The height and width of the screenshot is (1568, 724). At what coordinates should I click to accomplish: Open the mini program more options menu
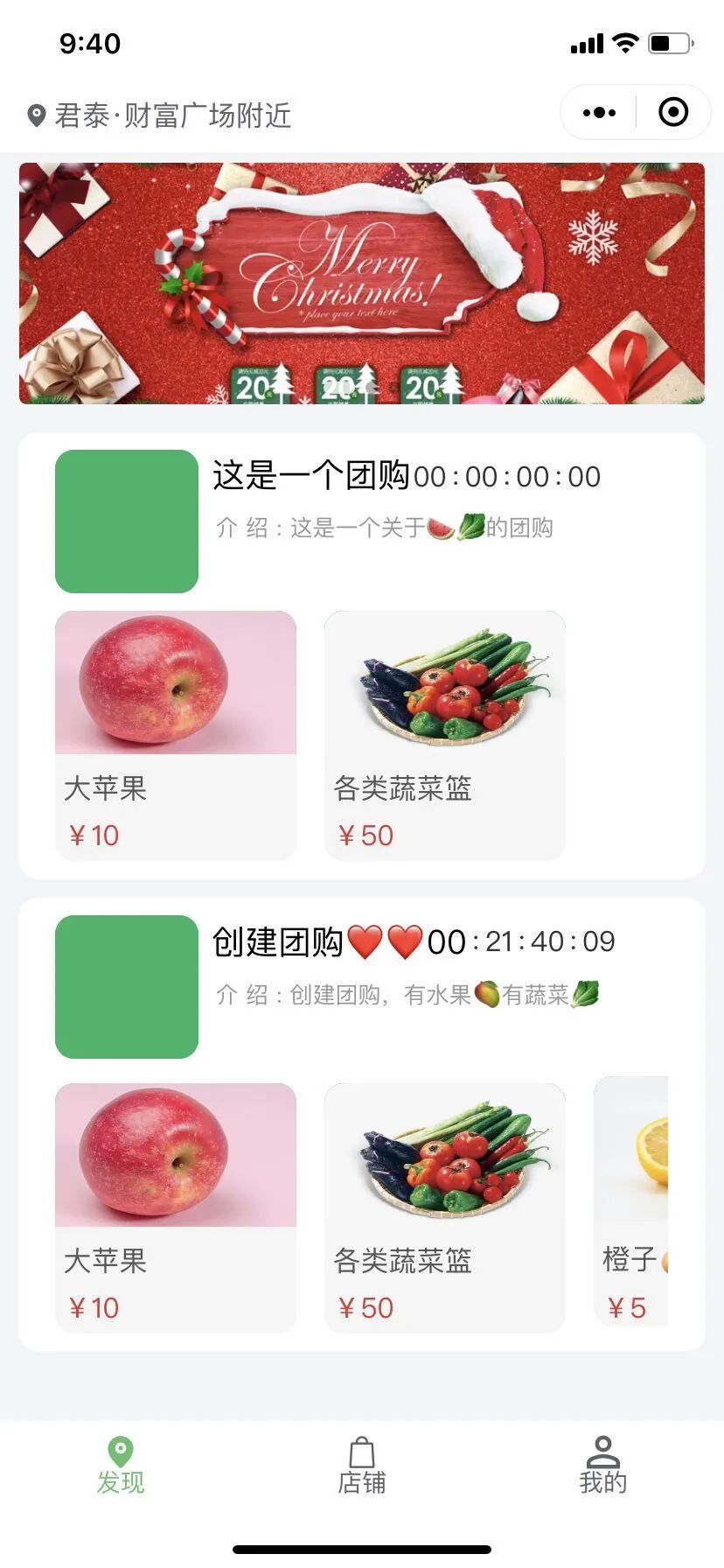tap(599, 113)
